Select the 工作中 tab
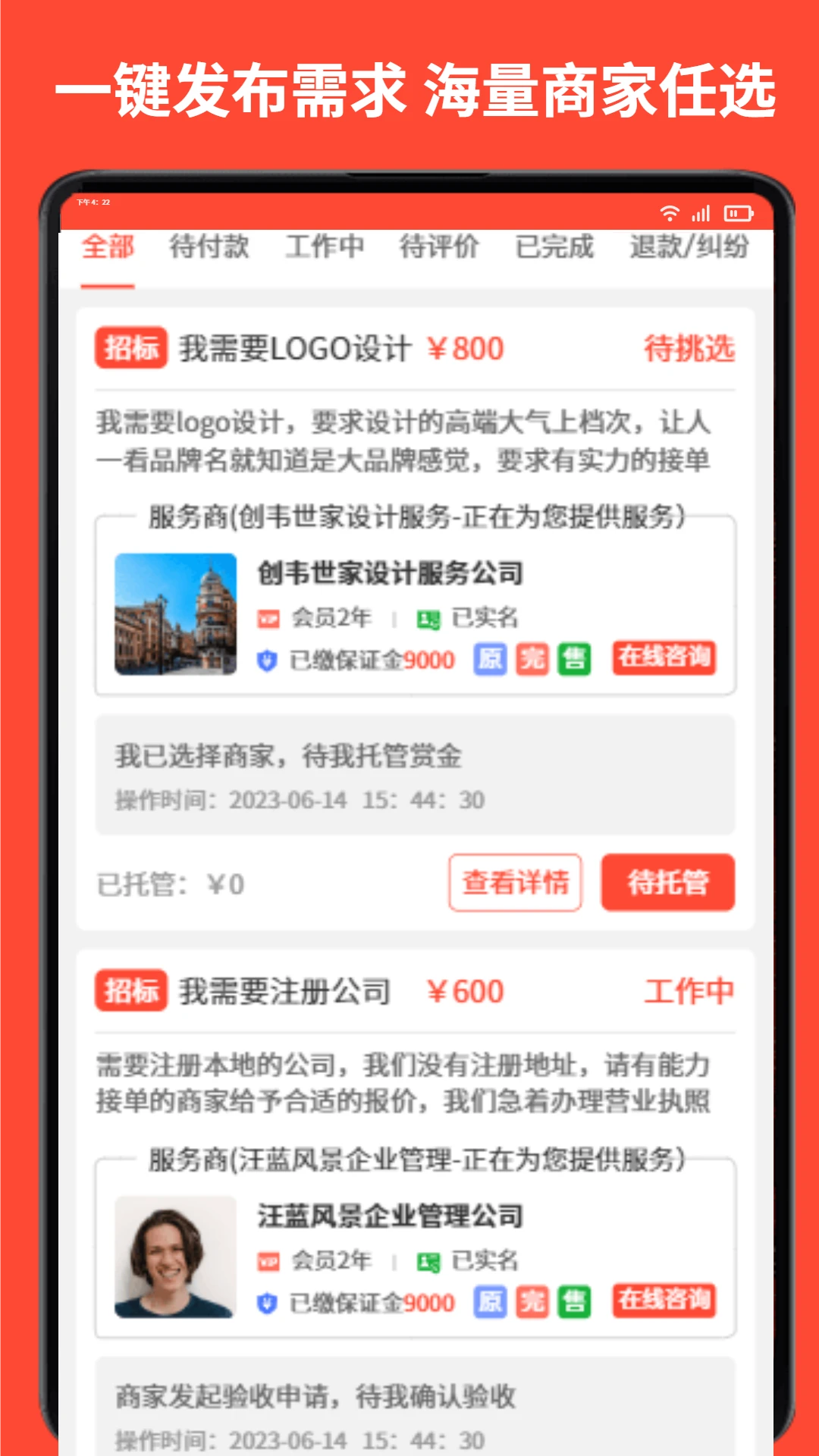 coord(325,246)
